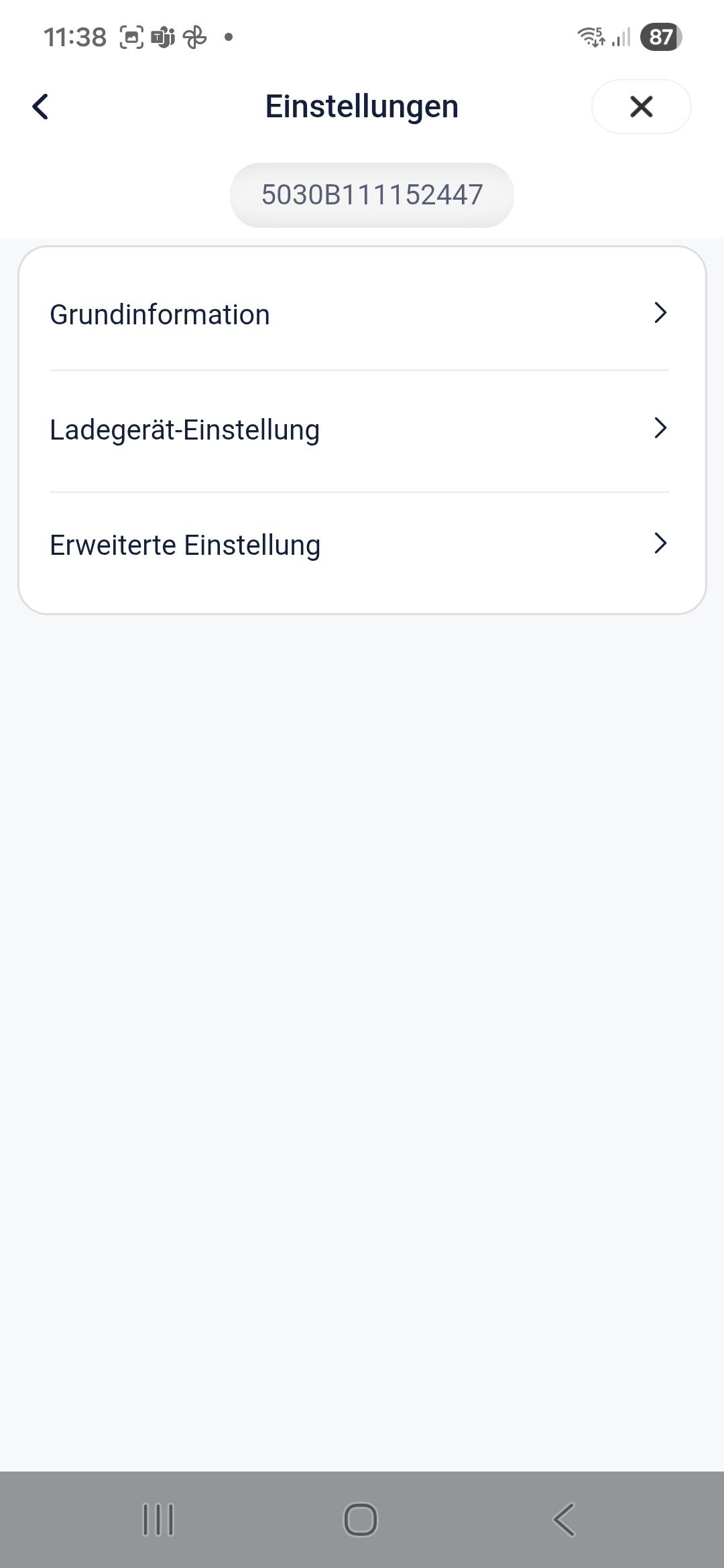Open Erweiterte Einstellung
Screen dimensions: 724x1568
[361, 545]
